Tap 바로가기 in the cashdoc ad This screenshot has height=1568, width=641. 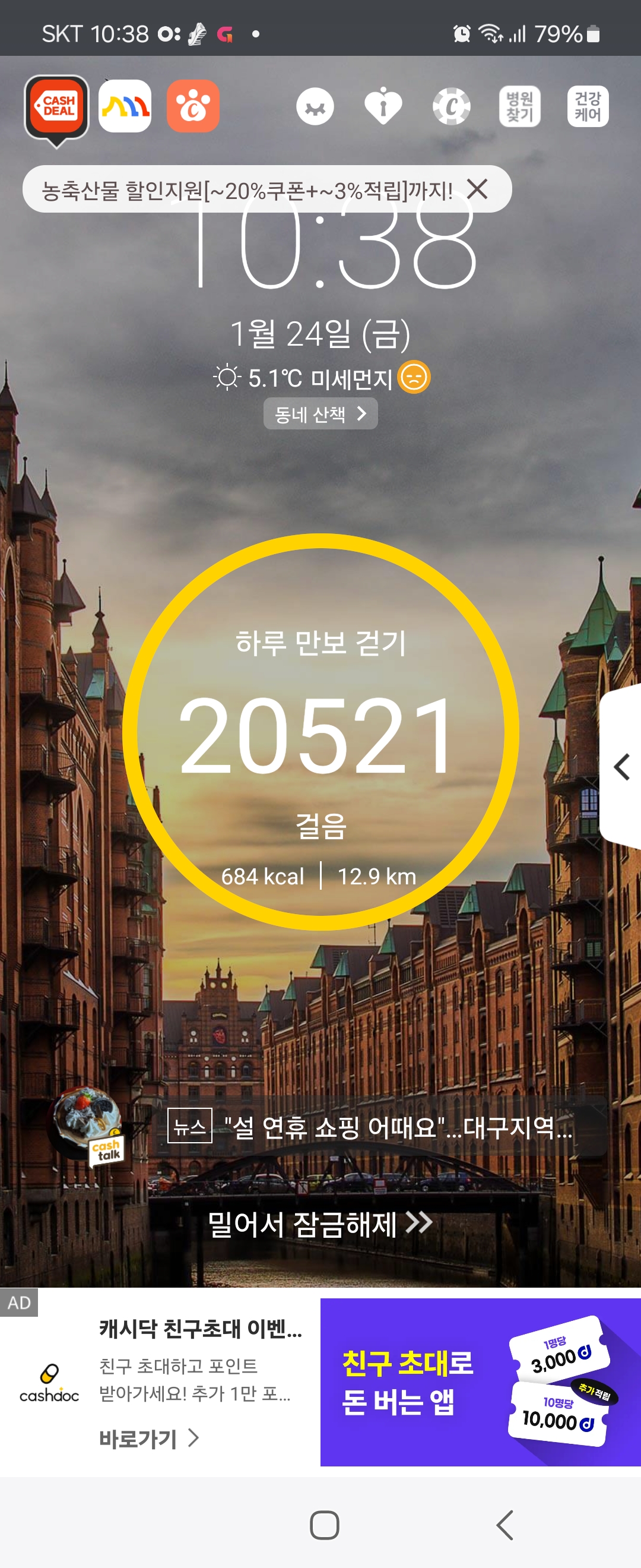148,1439
